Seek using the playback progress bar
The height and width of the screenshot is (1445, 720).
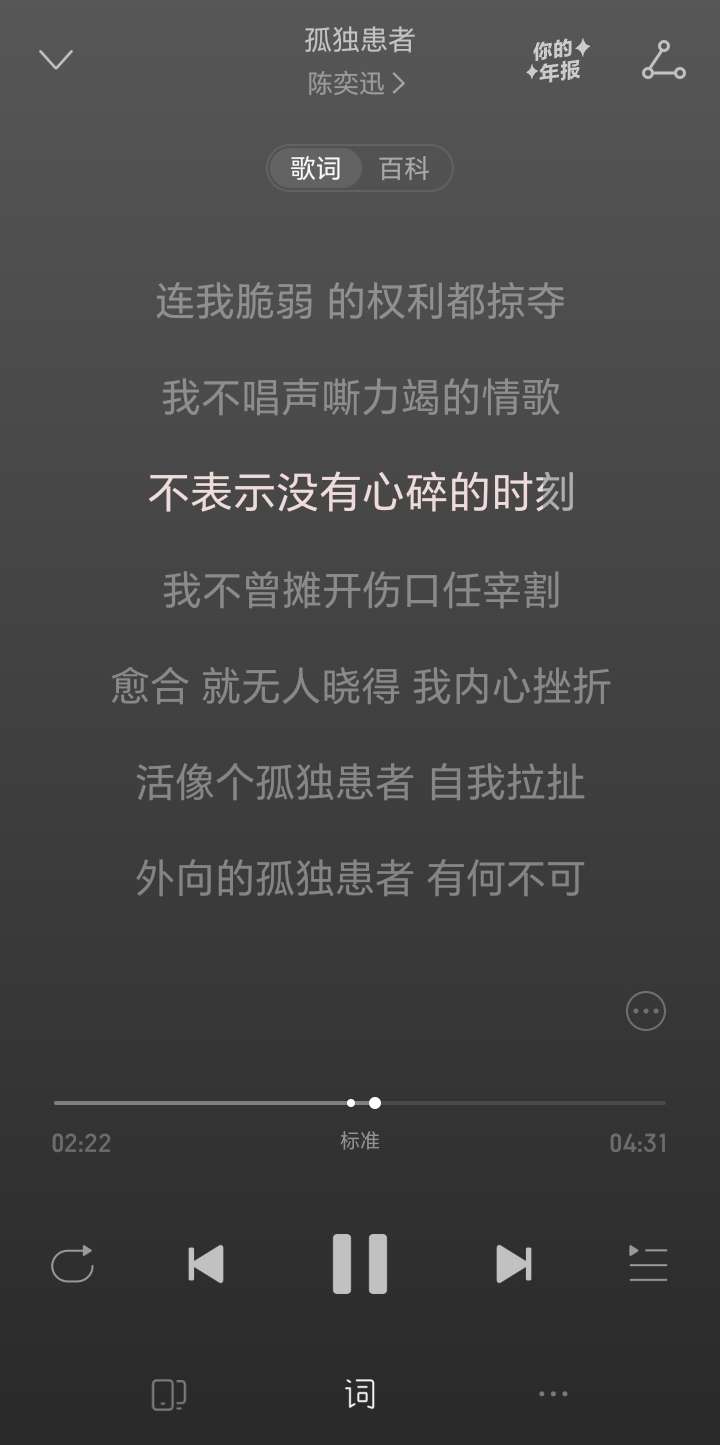coord(360,1103)
